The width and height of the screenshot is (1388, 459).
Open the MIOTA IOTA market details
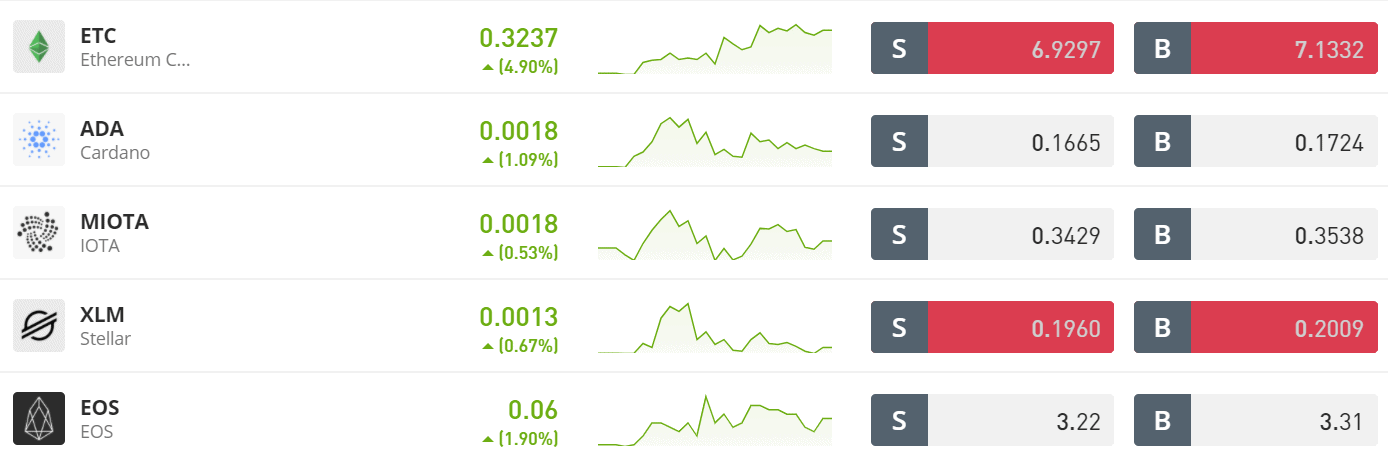[113, 233]
